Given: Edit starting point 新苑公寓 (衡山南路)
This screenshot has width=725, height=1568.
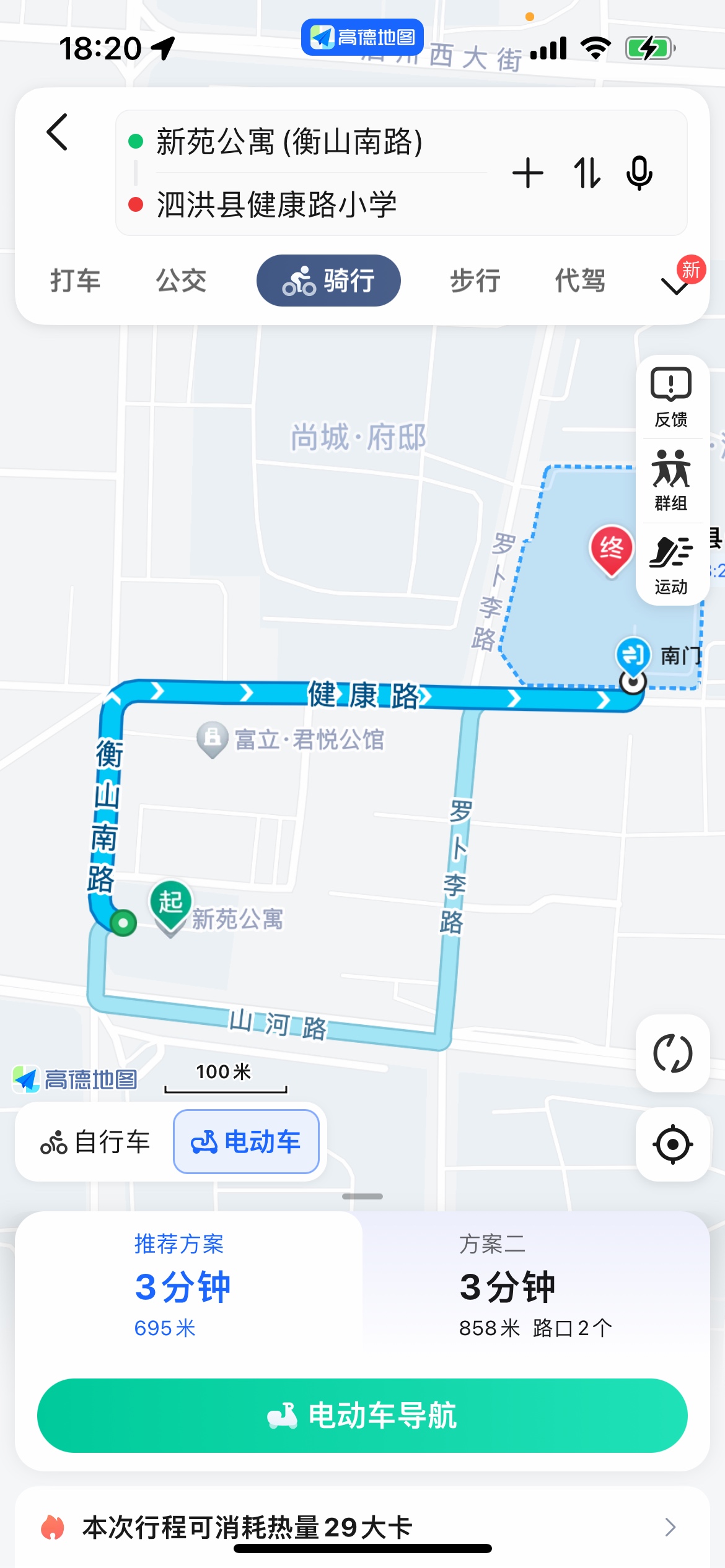Looking at the screenshot, I should (289, 142).
